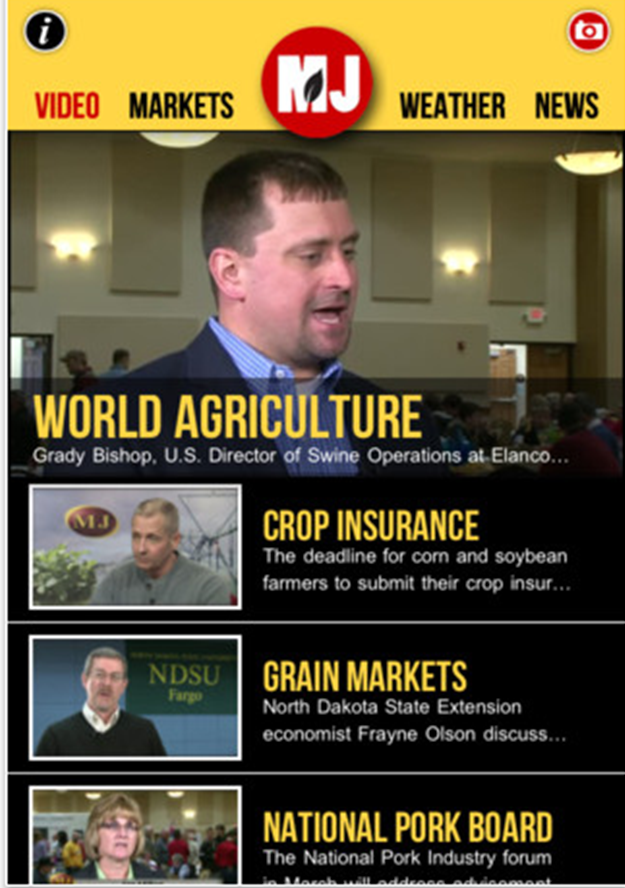
Task: Switch to the News tab
Action: (x=566, y=105)
